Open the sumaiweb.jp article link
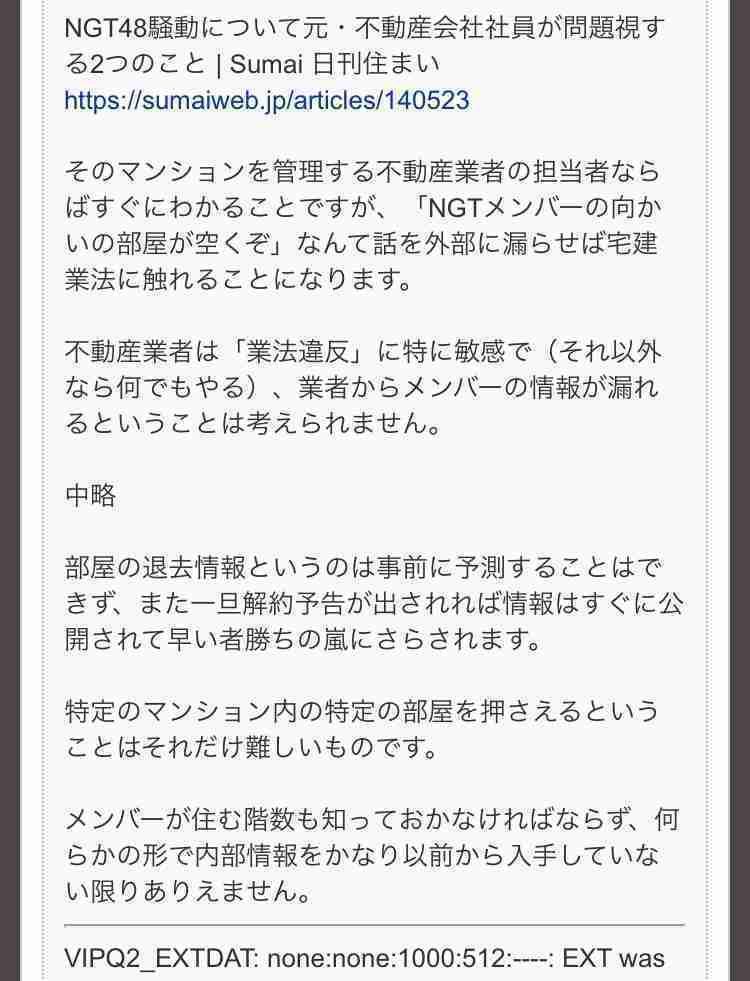This screenshot has width=750, height=981. pyautogui.click(x=267, y=100)
